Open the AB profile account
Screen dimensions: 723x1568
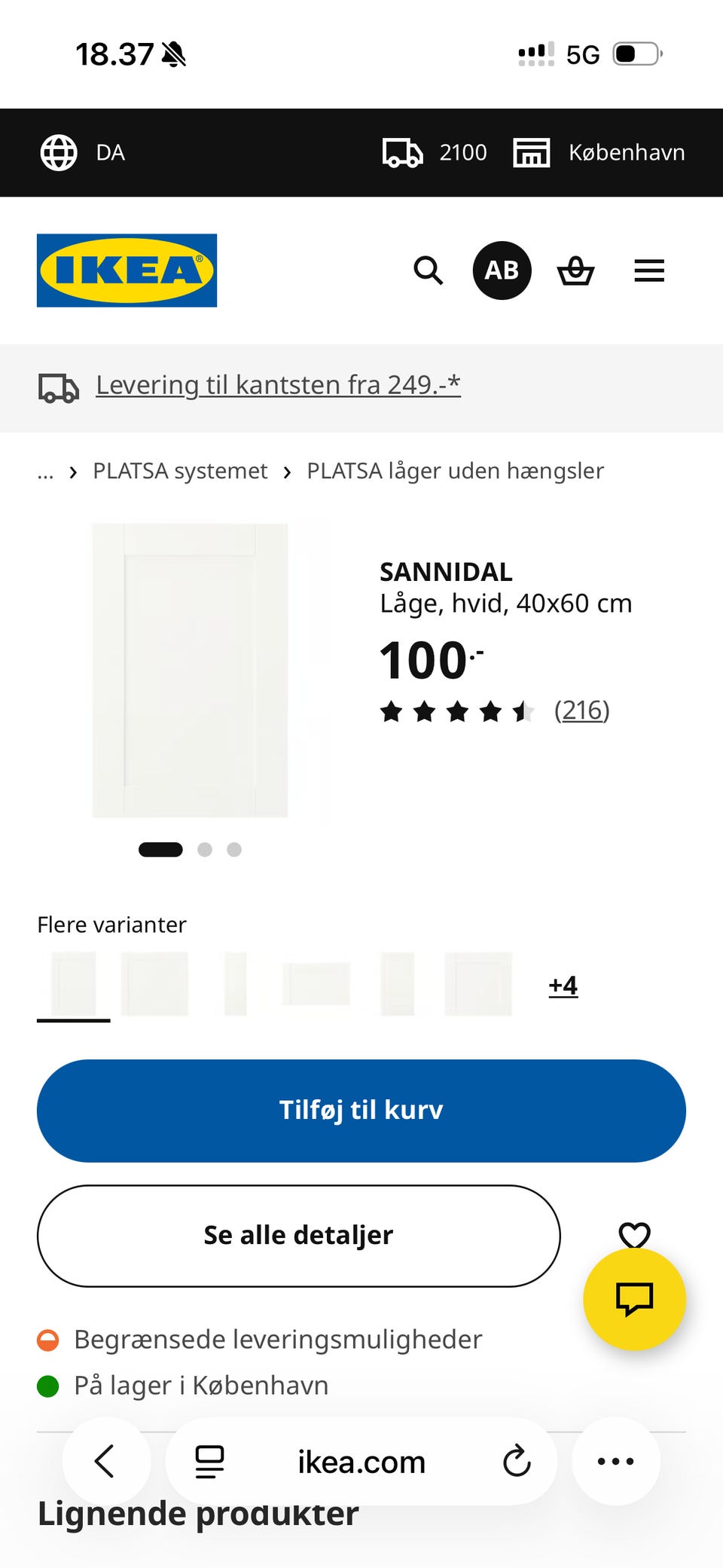coord(502,271)
